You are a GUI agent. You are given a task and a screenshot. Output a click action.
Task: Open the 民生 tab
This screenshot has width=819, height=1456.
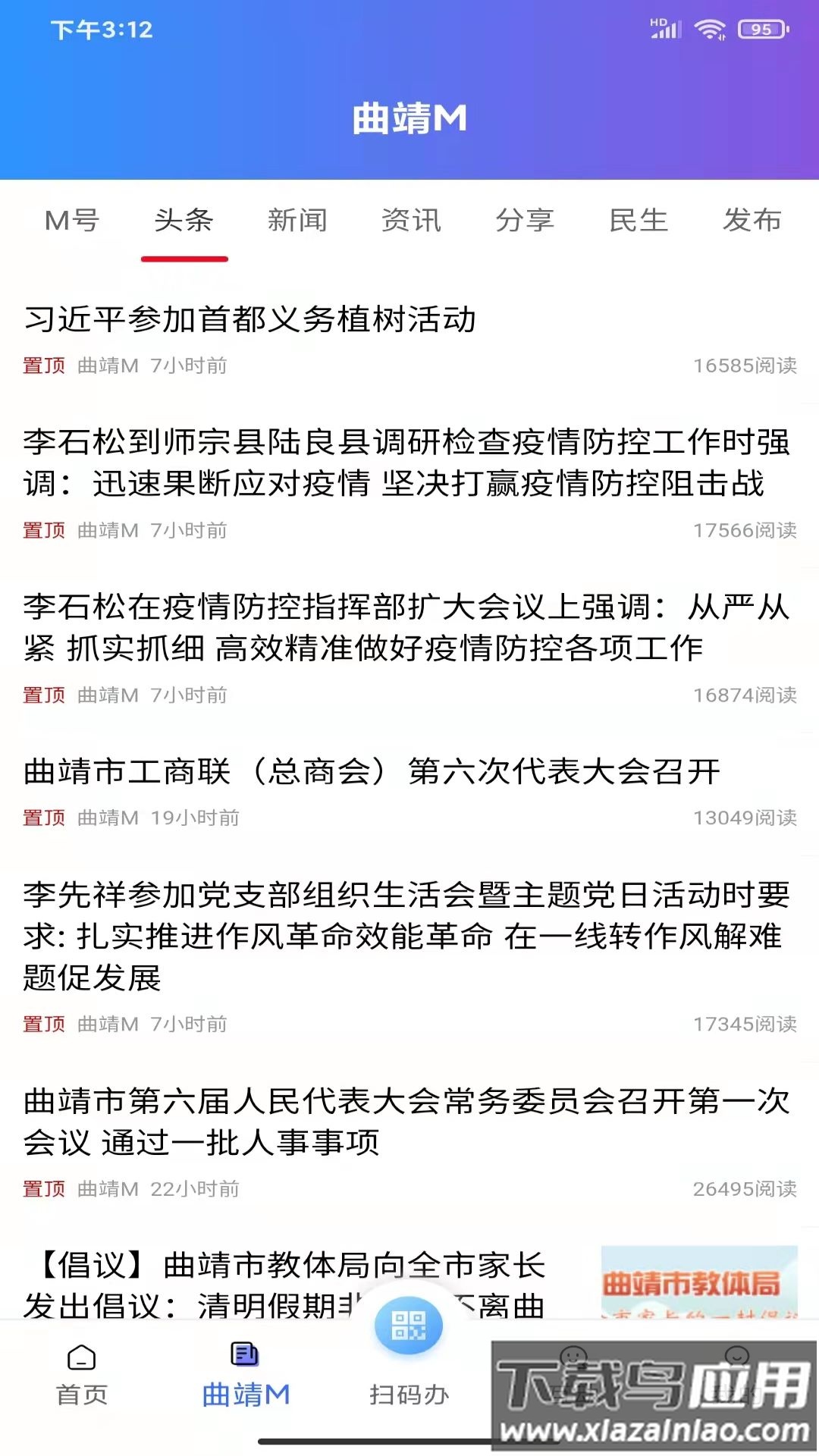tap(639, 221)
